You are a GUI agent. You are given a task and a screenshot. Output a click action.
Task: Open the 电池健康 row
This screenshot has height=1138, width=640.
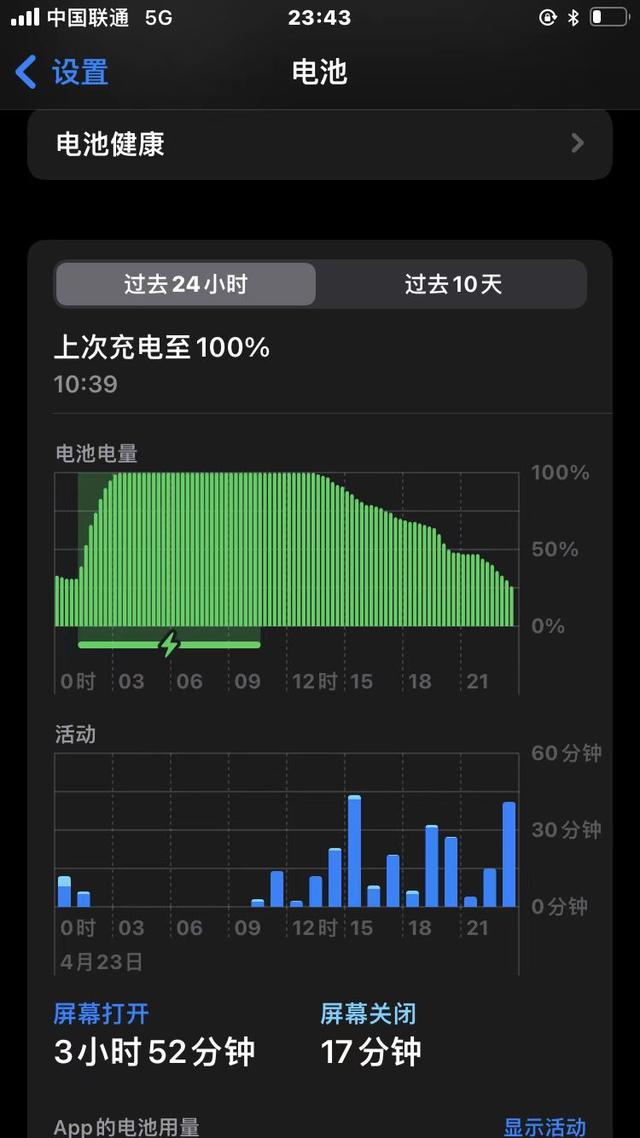coord(319,144)
